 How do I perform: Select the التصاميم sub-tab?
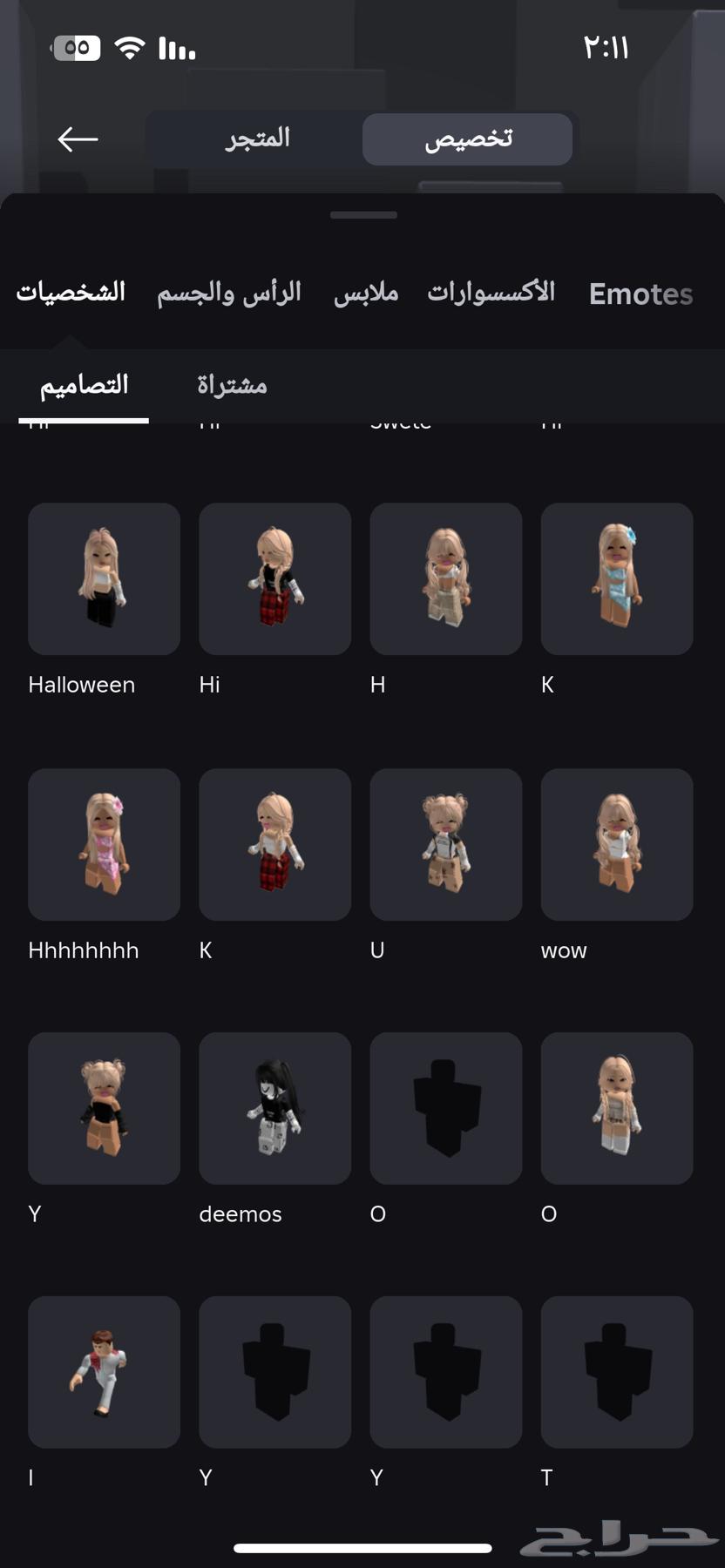(x=84, y=385)
